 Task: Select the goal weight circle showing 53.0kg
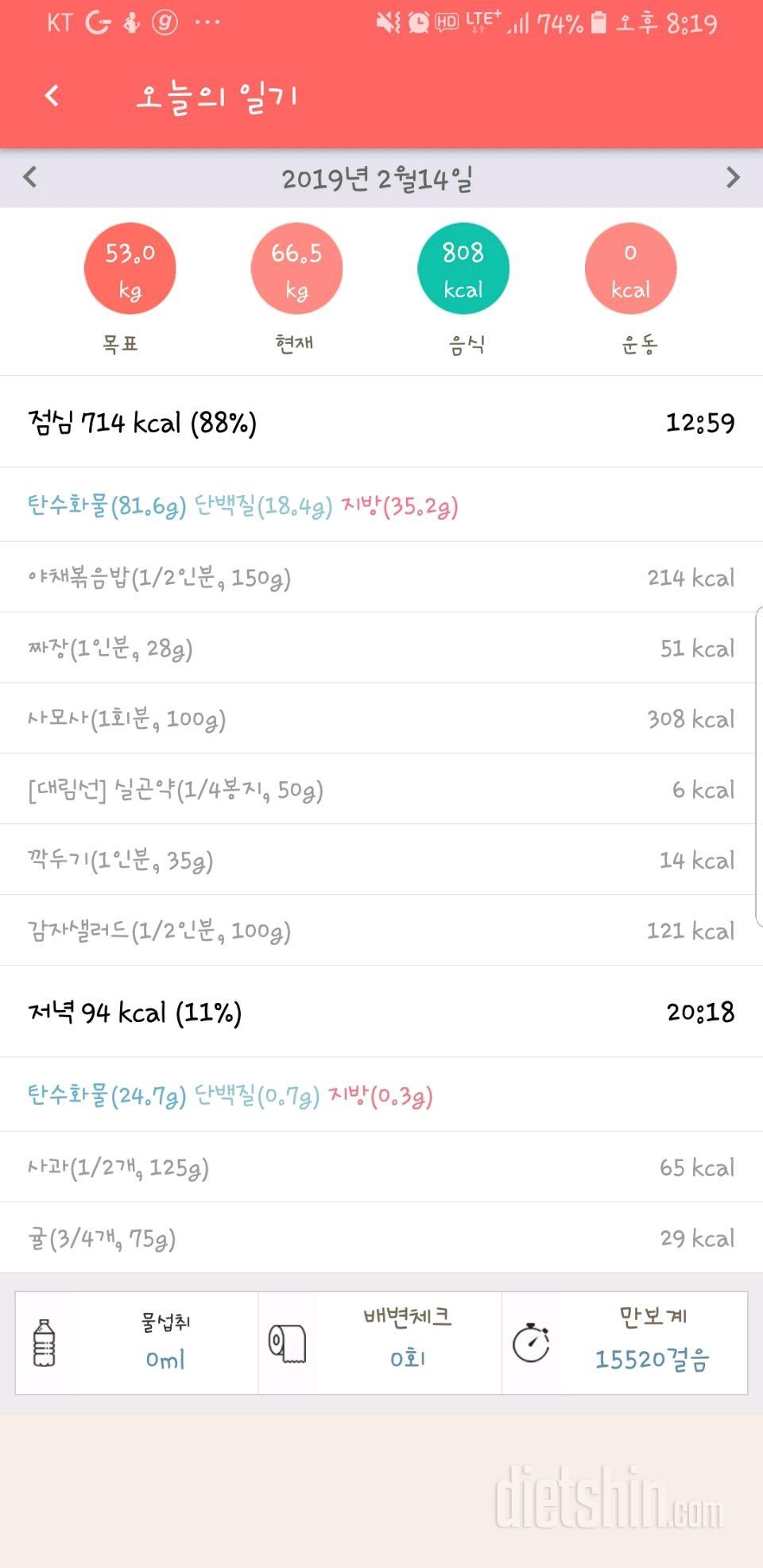pyautogui.click(x=130, y=268)
